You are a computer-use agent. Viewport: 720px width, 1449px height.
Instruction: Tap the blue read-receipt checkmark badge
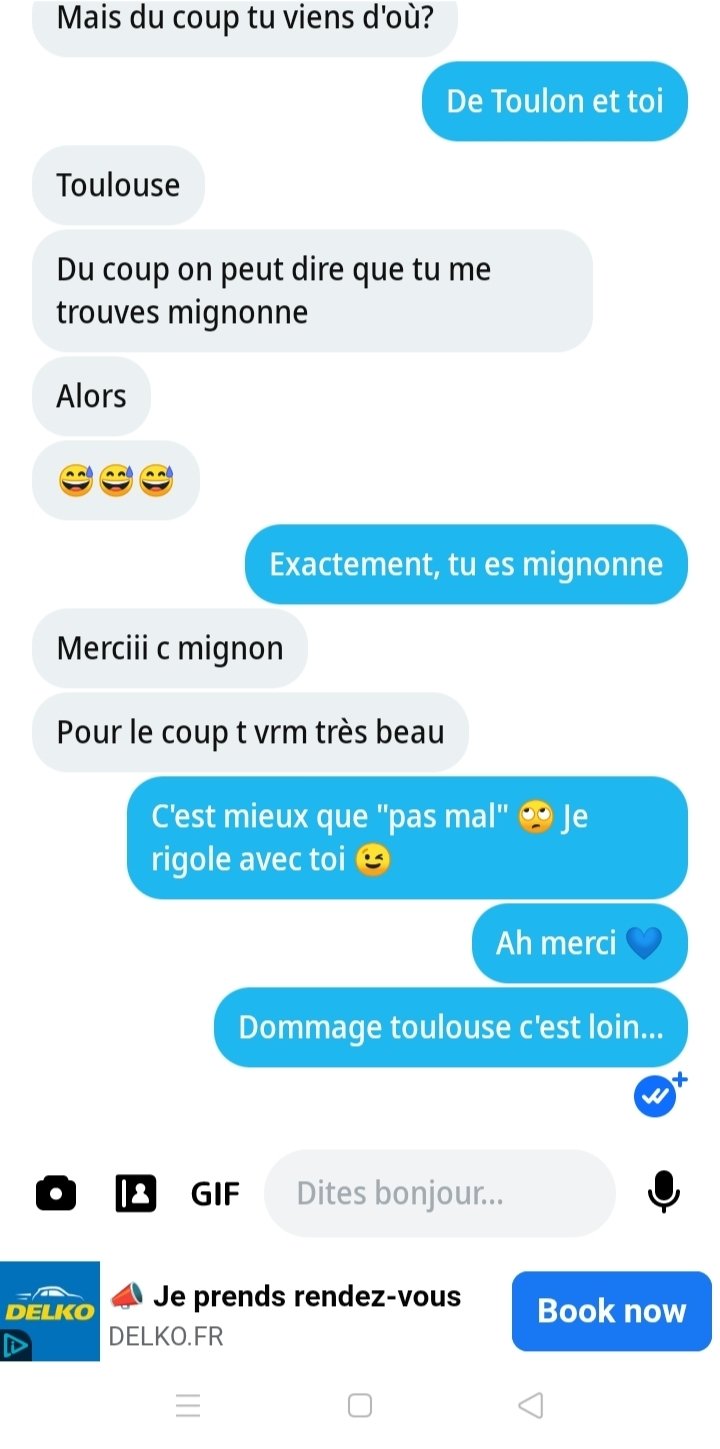pos(656,1097)
